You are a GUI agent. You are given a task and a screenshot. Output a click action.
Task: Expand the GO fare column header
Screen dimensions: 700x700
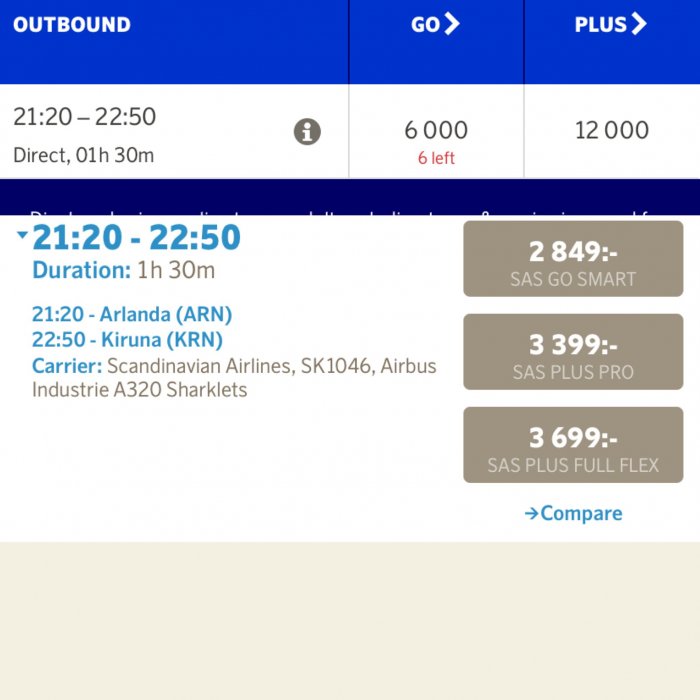(436, 25)
